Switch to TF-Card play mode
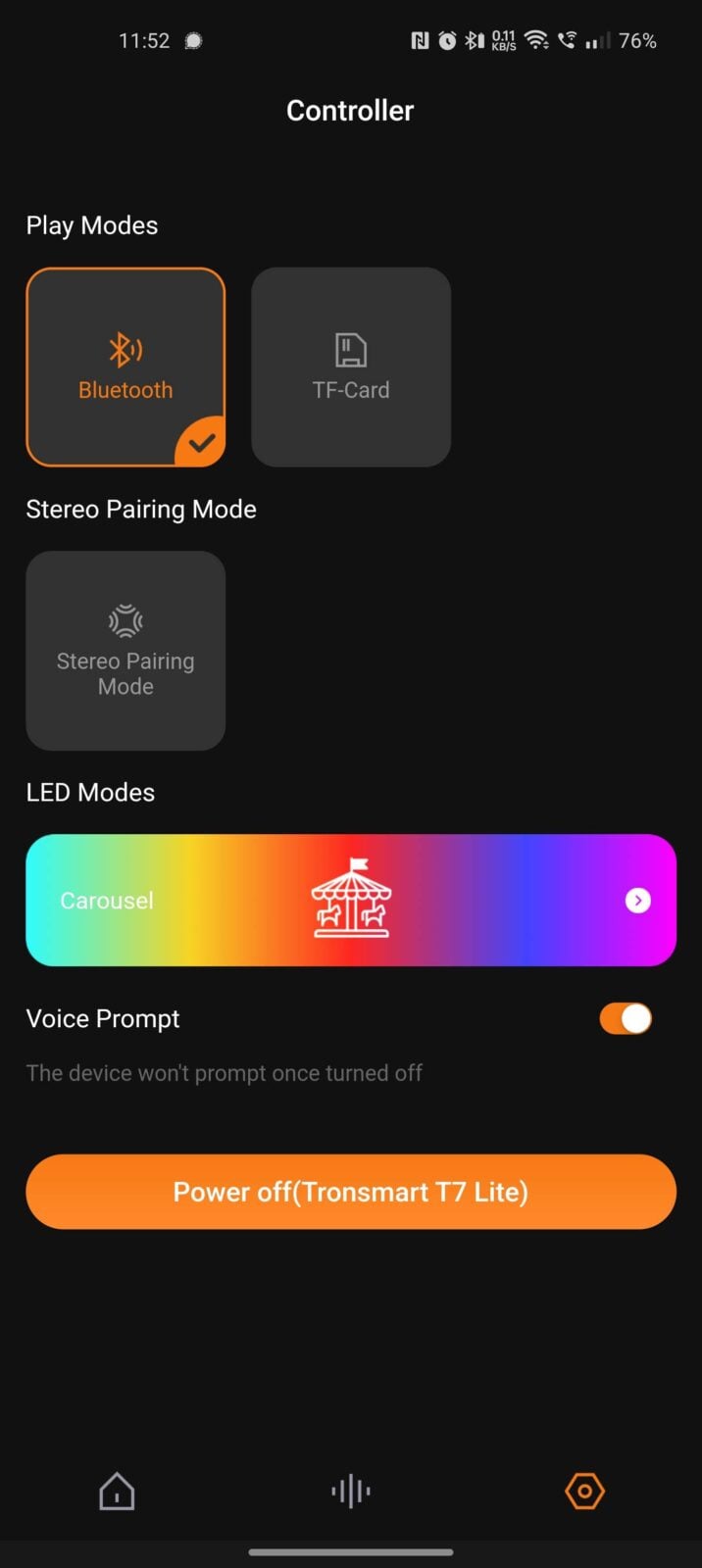 pyautogui.click(x=350, y=367)
